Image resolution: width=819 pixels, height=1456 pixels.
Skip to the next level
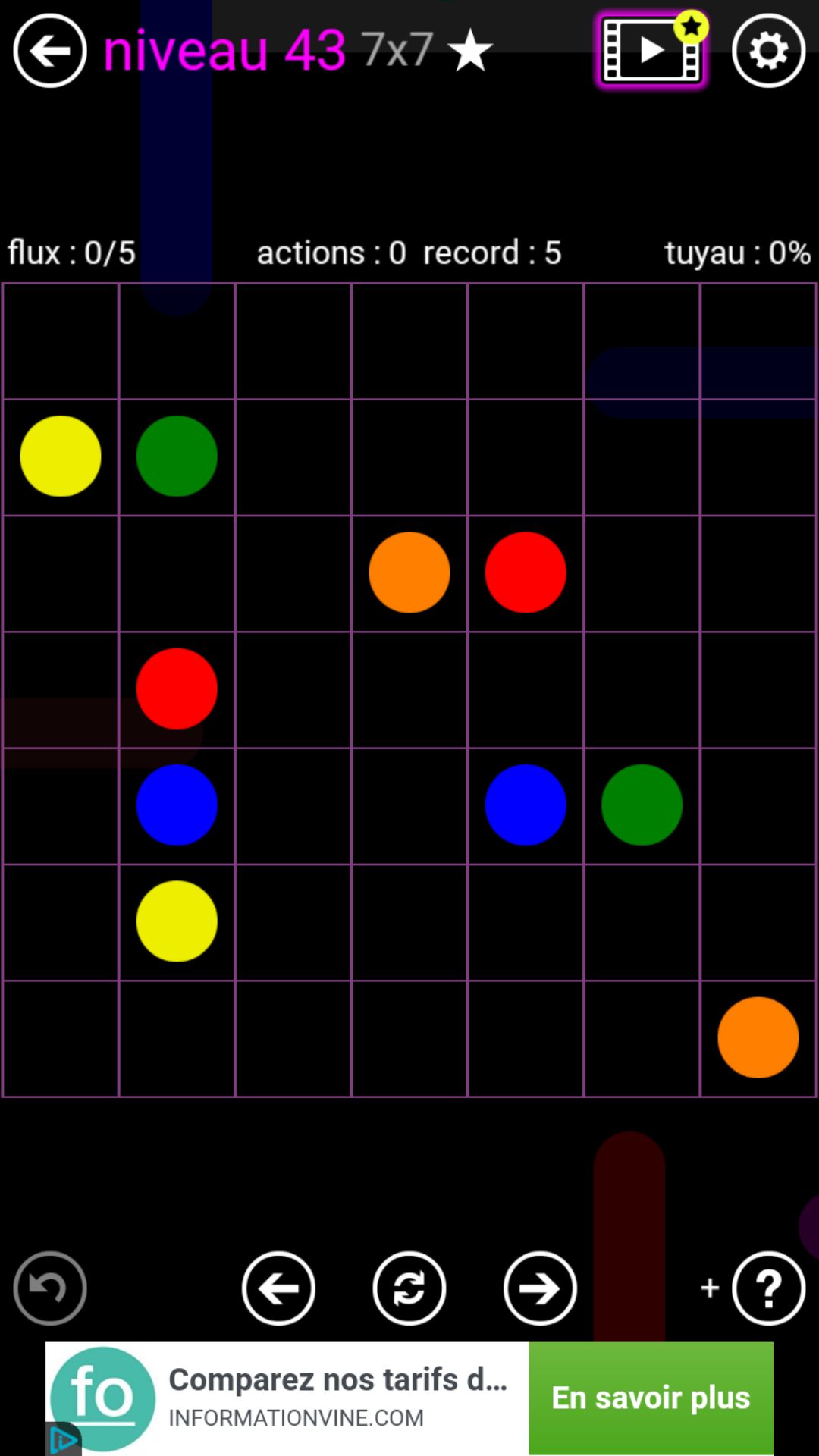click(540, 1288)
